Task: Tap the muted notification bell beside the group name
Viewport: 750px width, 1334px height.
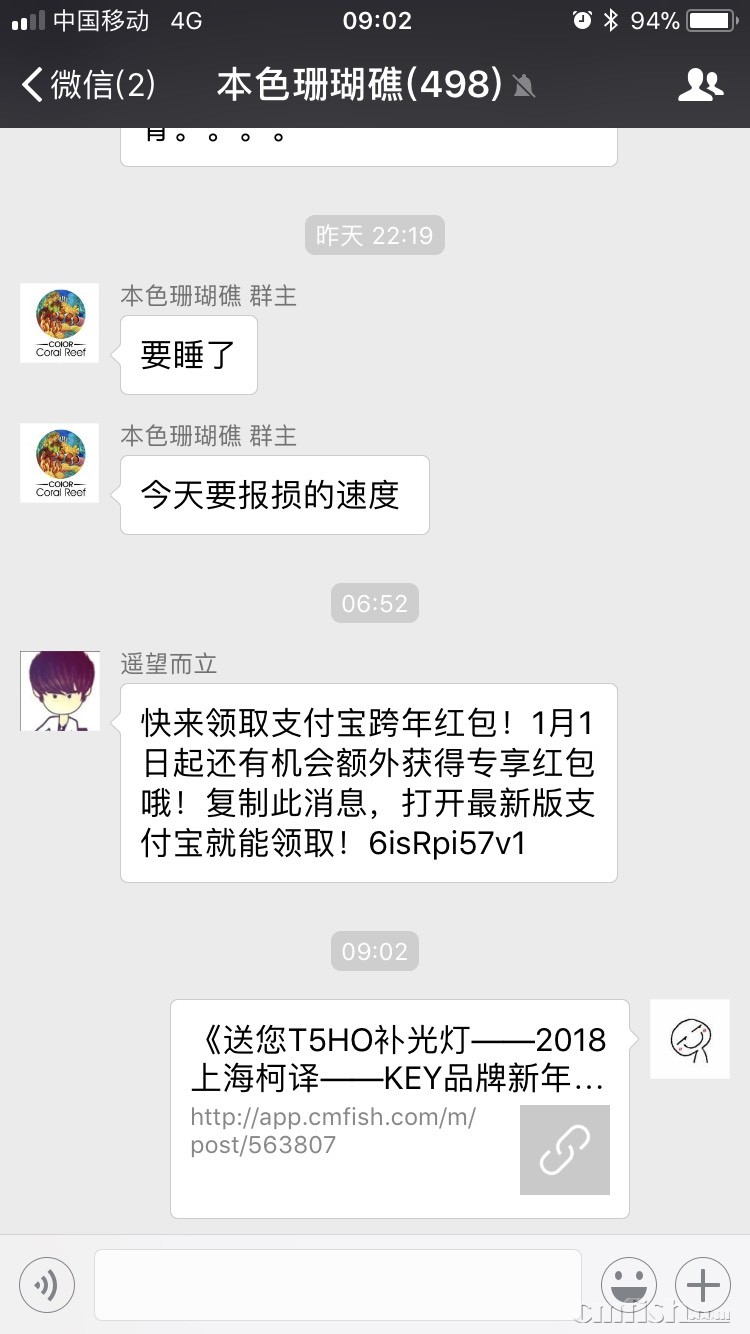Action: (x=524, y=87)
